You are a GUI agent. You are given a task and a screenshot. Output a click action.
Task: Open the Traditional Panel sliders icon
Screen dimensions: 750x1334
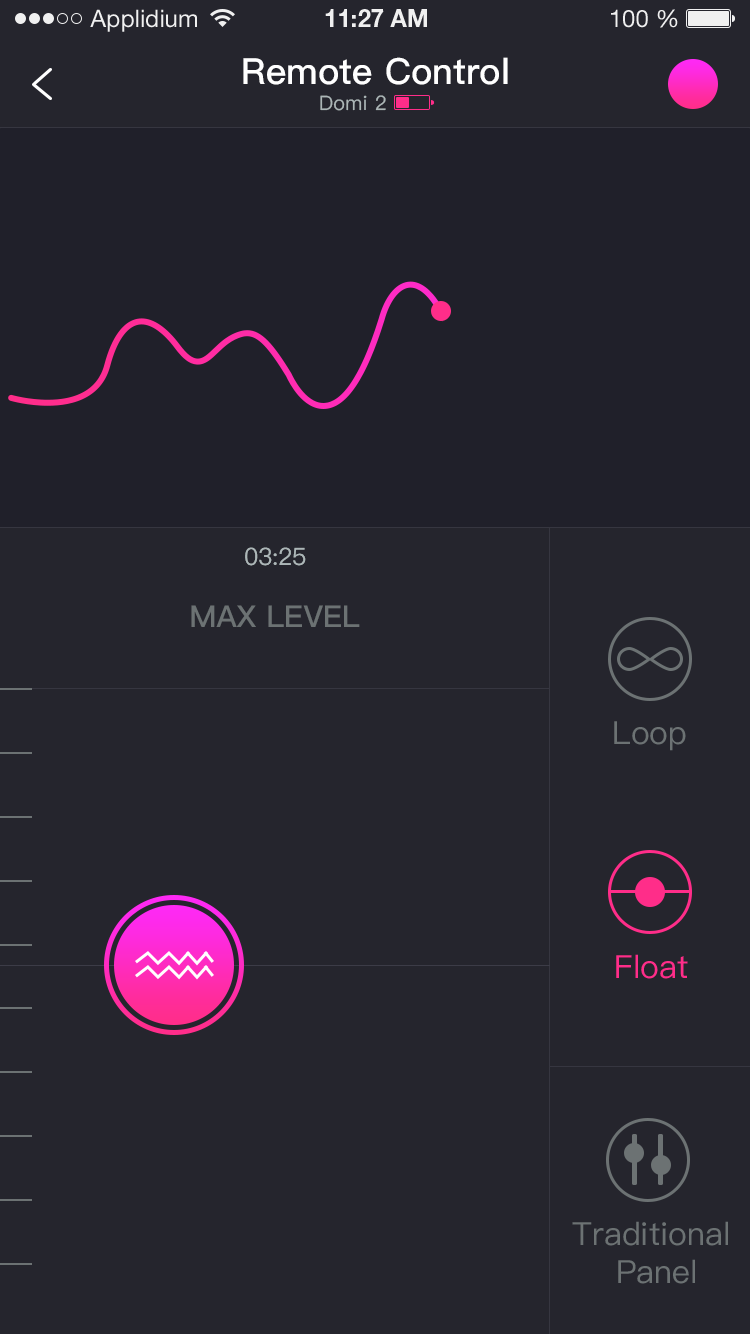click(649, 1159)
